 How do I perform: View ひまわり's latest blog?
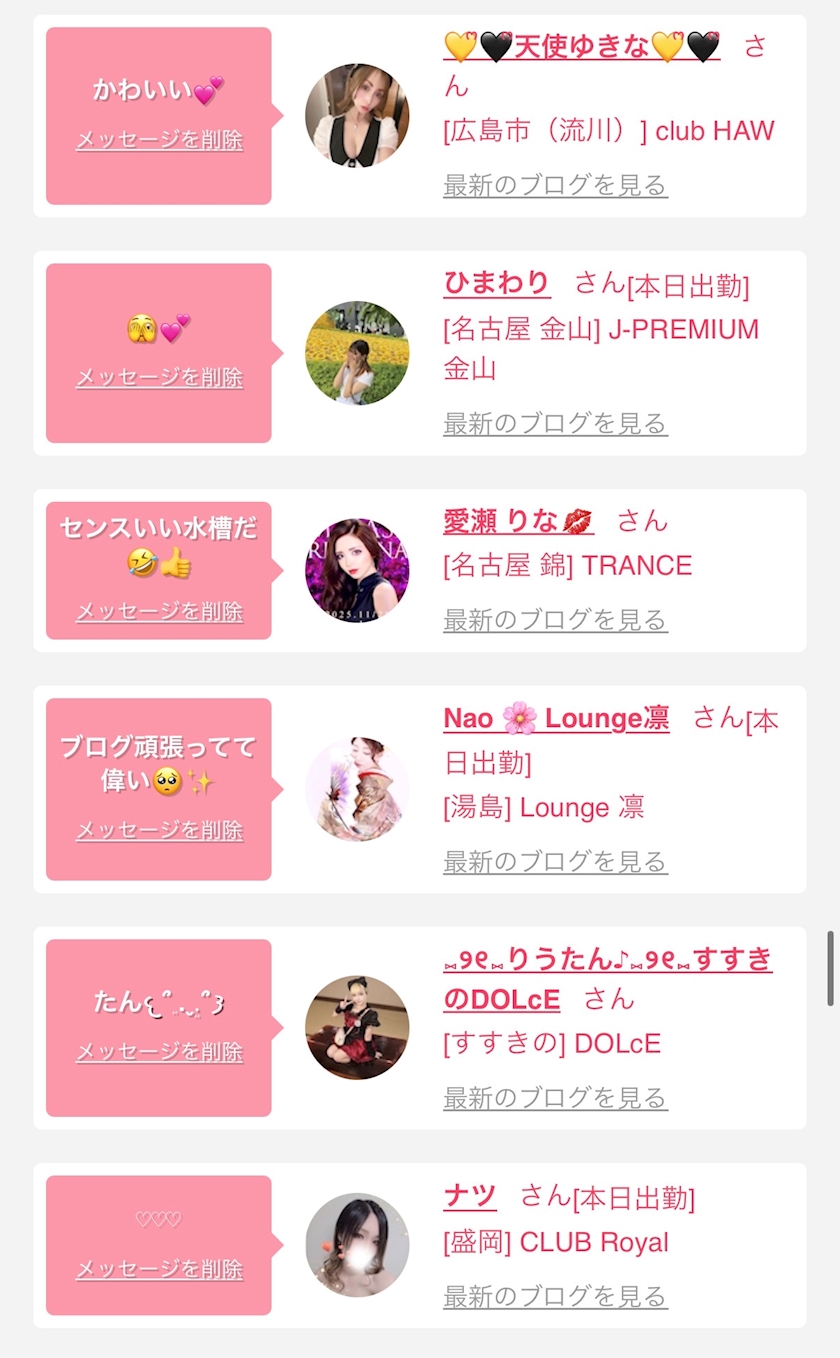(x=555, y=423)
